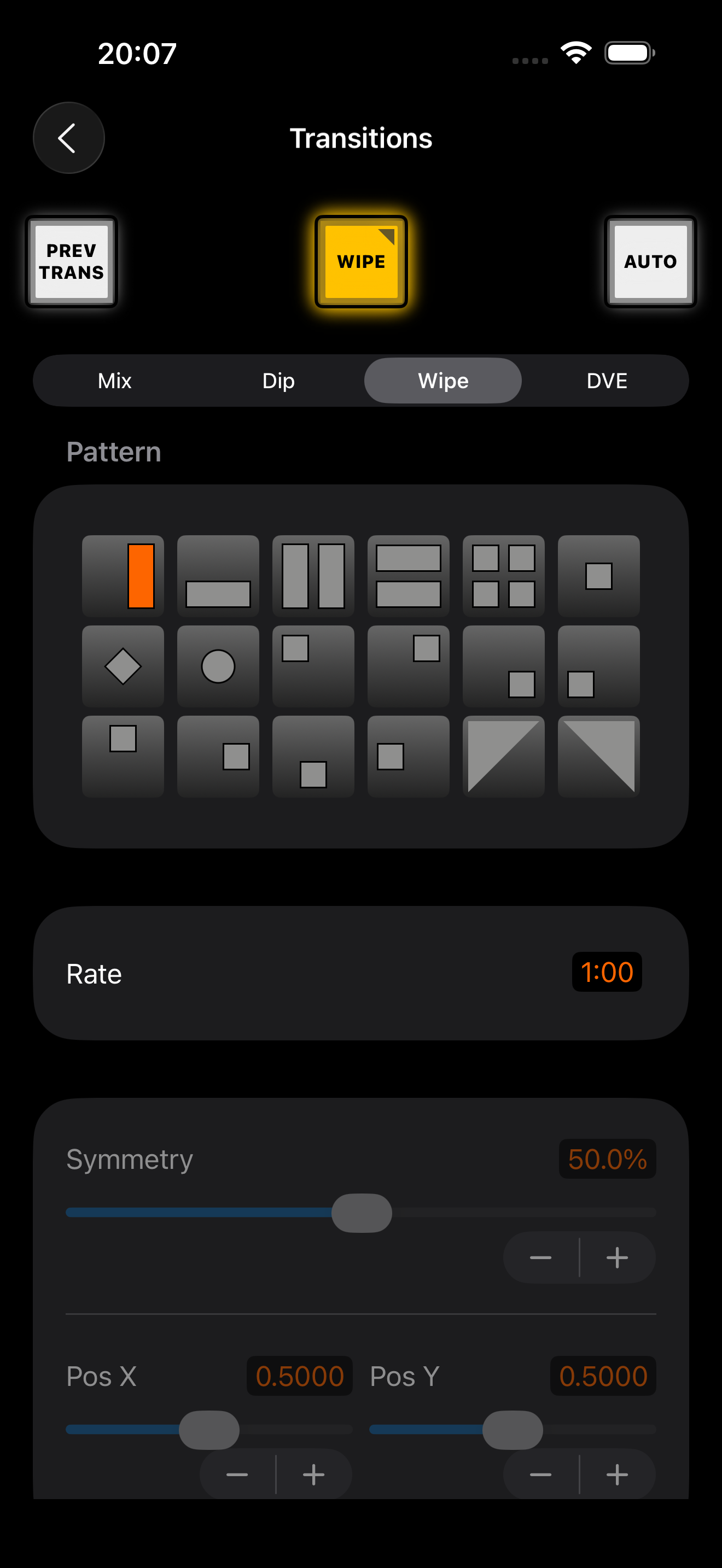722x1568 pixels.
Task: Choose the two vertical bars pattern
Action: [x=313, y=576]
